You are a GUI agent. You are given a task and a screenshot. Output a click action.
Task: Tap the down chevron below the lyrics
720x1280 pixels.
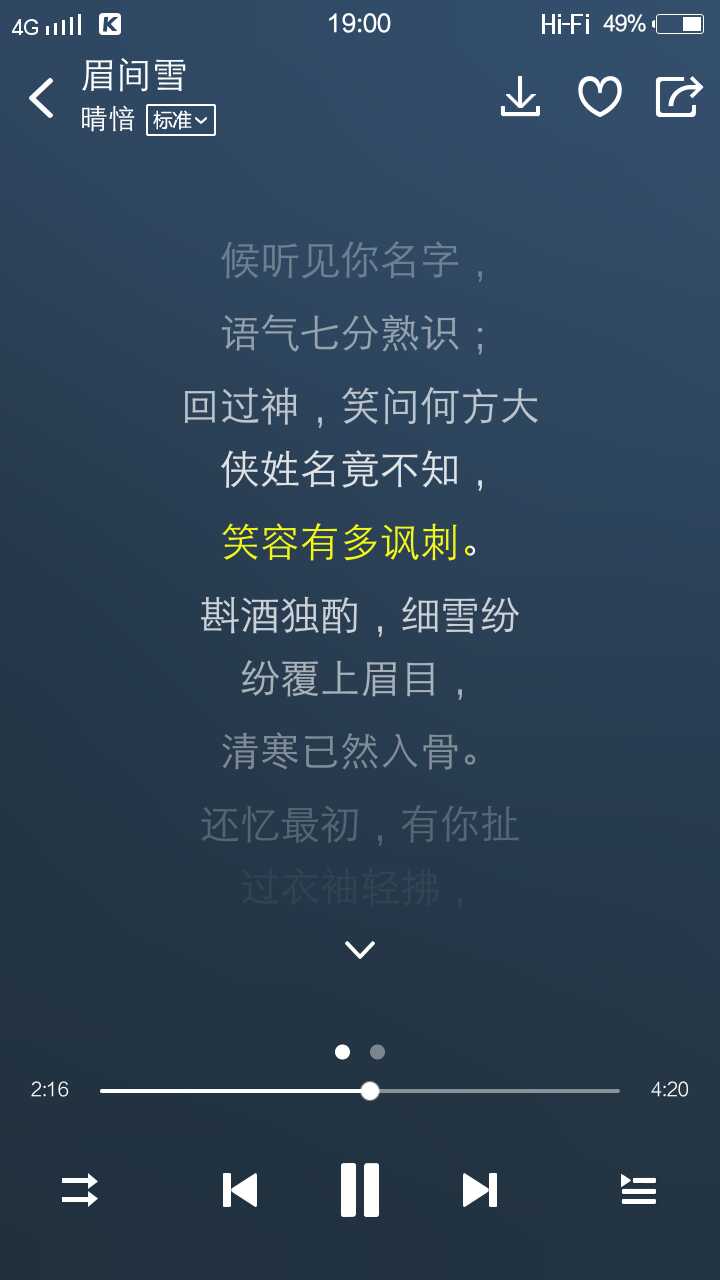360,949
